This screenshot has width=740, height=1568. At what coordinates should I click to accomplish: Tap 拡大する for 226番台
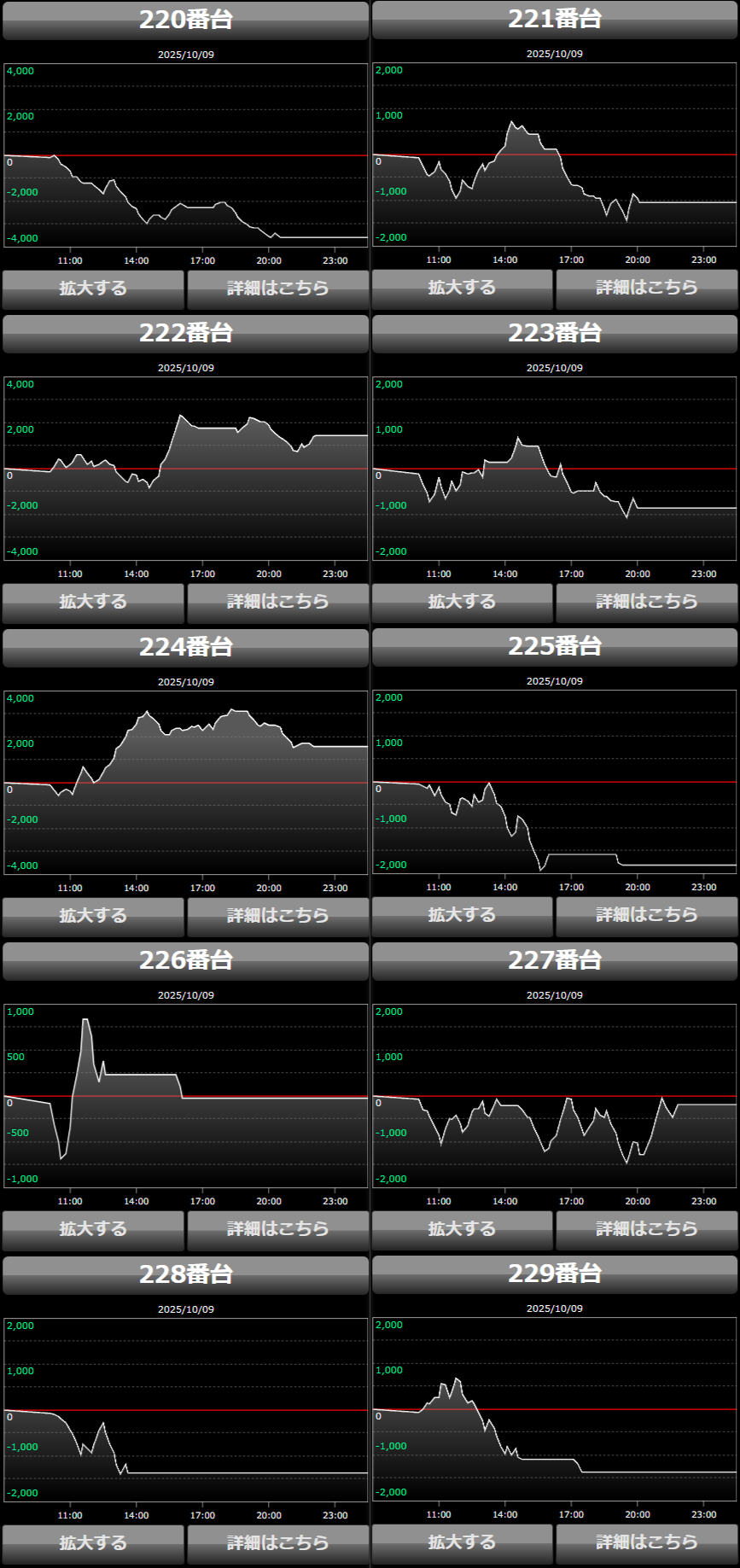tap(93, 1229)
